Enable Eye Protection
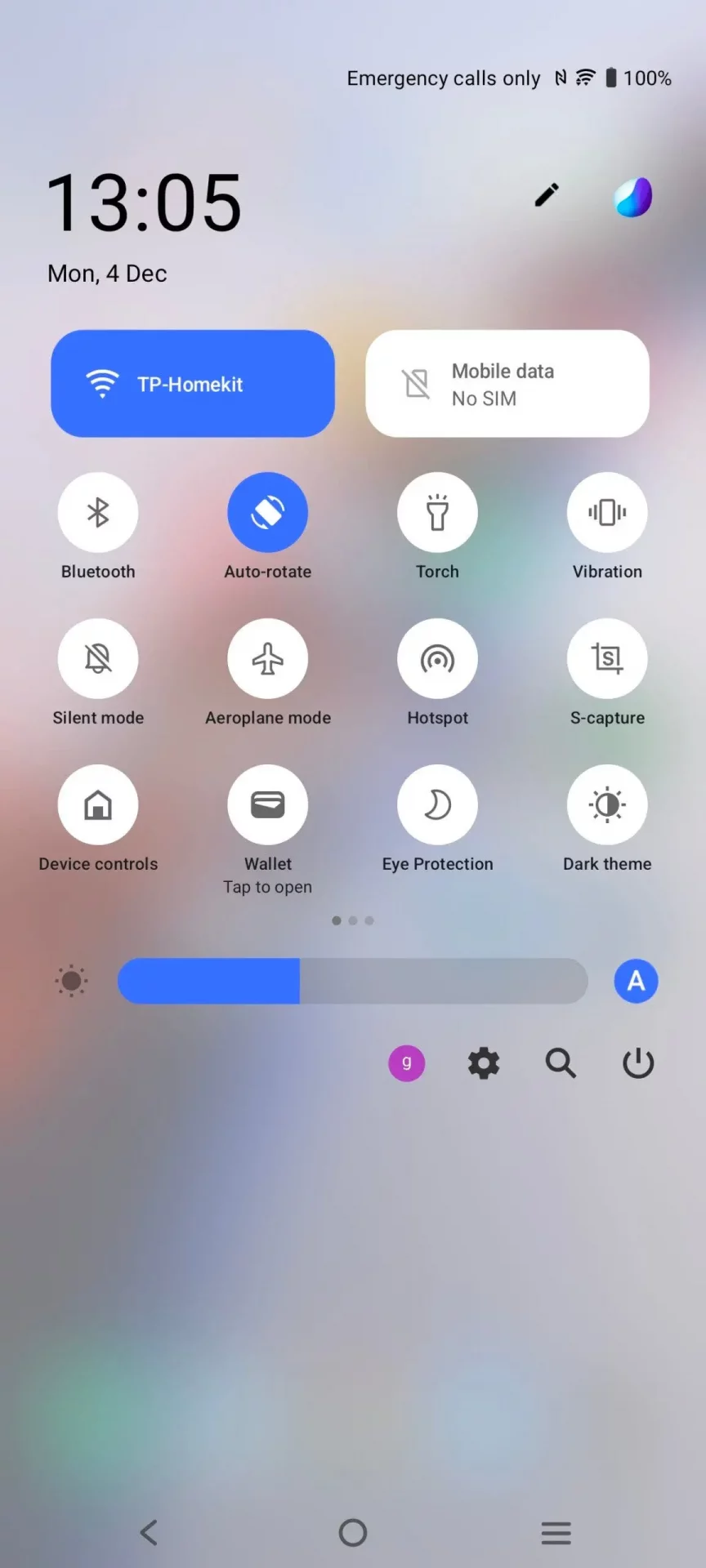 click(438, 805)
